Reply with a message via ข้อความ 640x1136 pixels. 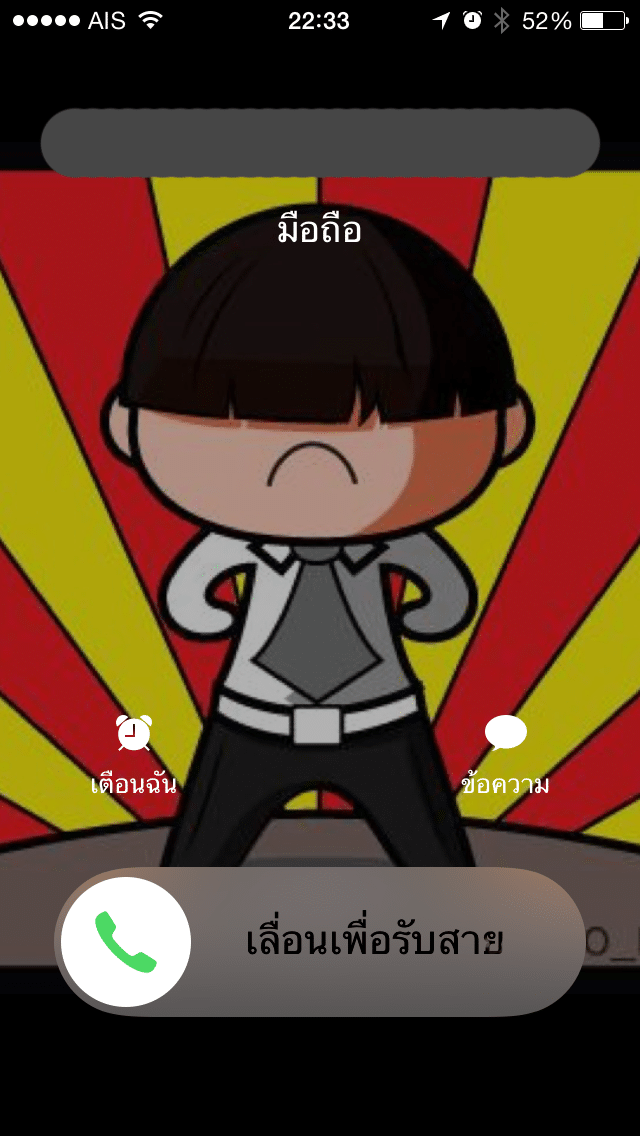pos(505,753)
